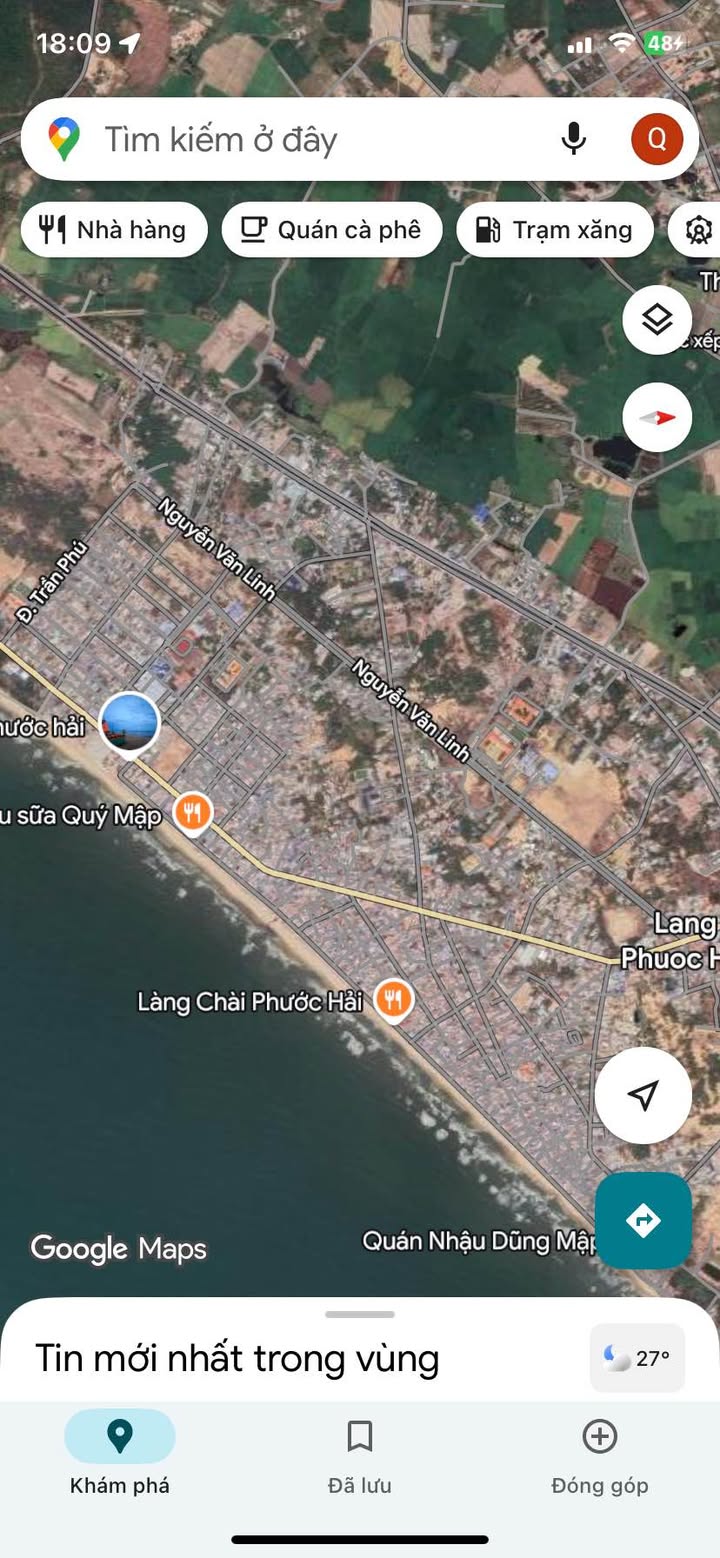Select the Khám phá tab
Viewport: 720px width, 1558px height.
pos(120,1457)
